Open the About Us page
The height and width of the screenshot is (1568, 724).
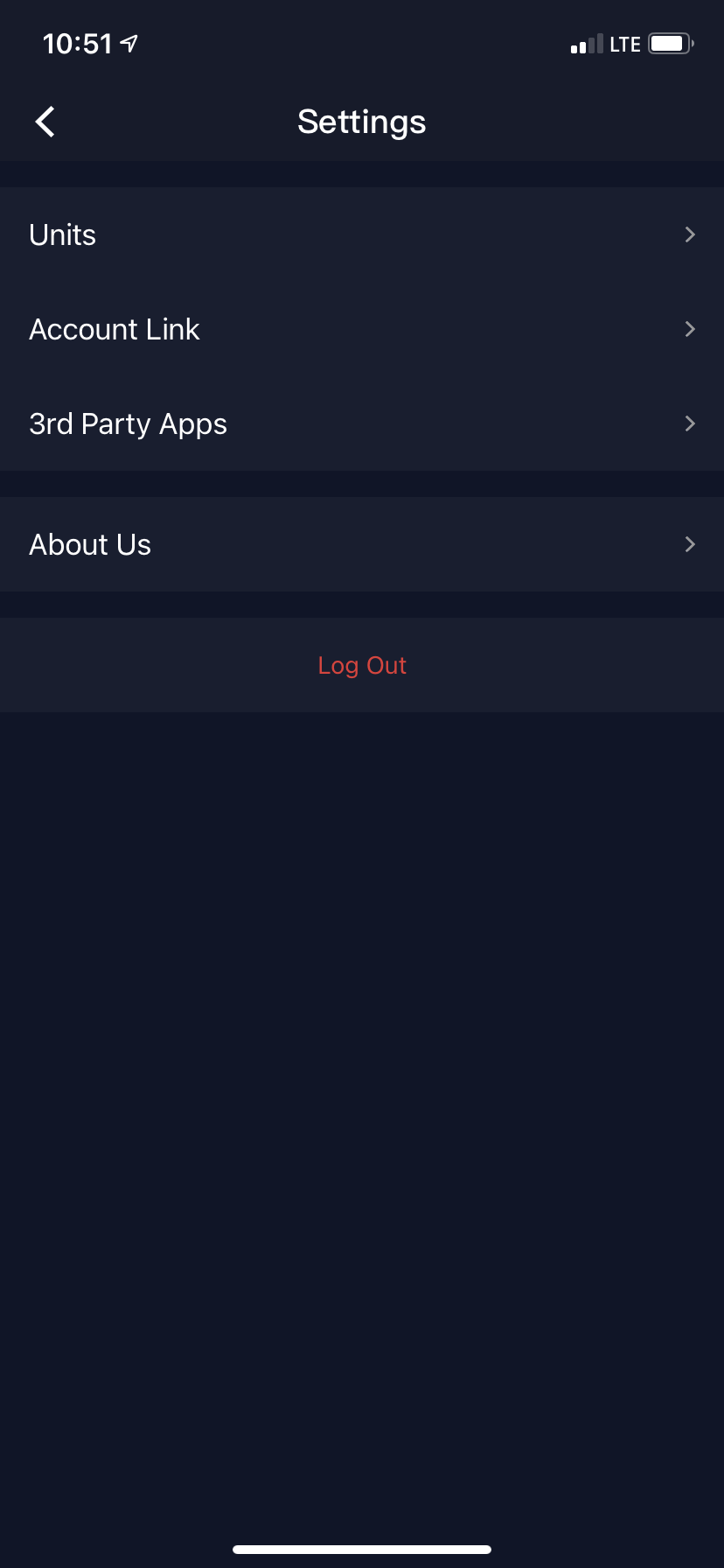[x=362, y=544]
